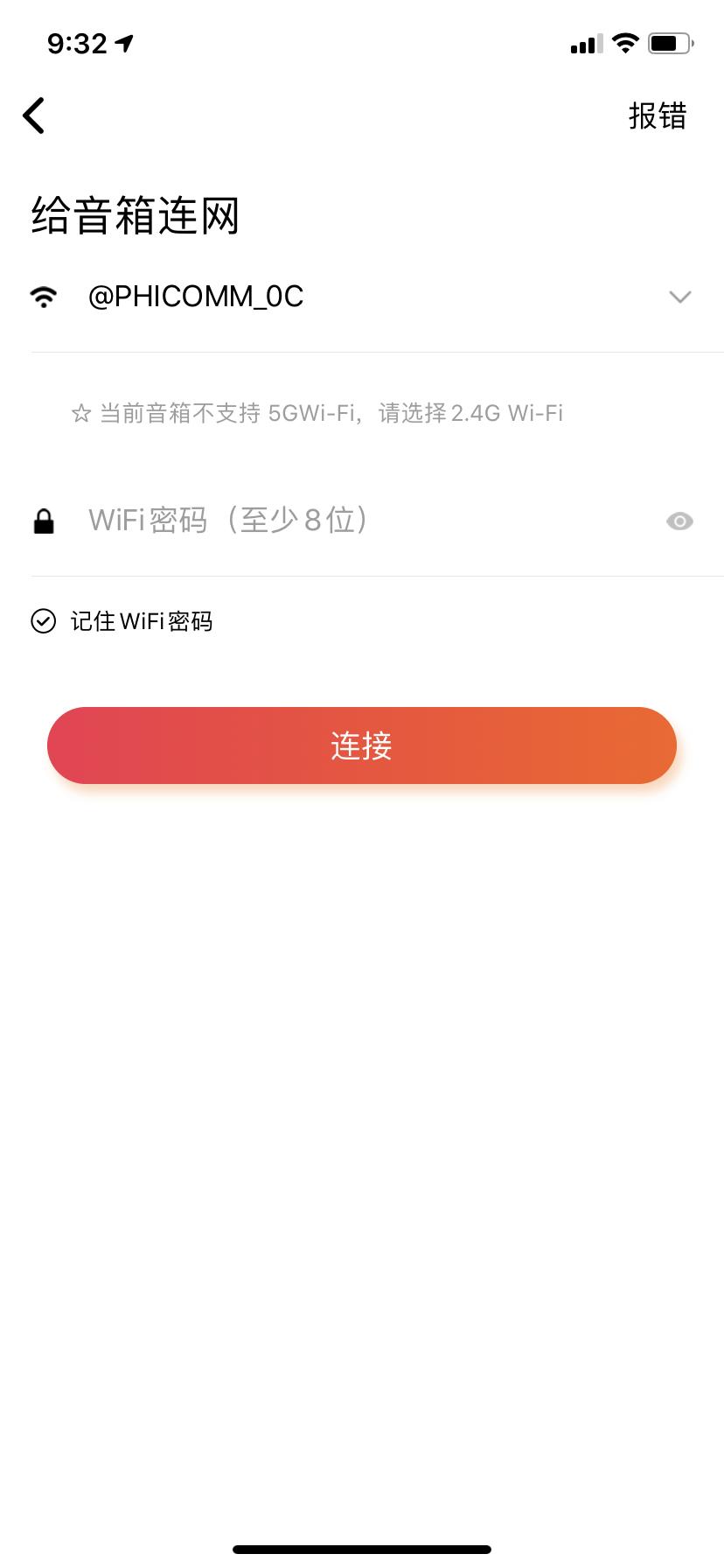Tap the cellular signal bars in the status bar
724x1568 pixels.
tap(584, 43)
